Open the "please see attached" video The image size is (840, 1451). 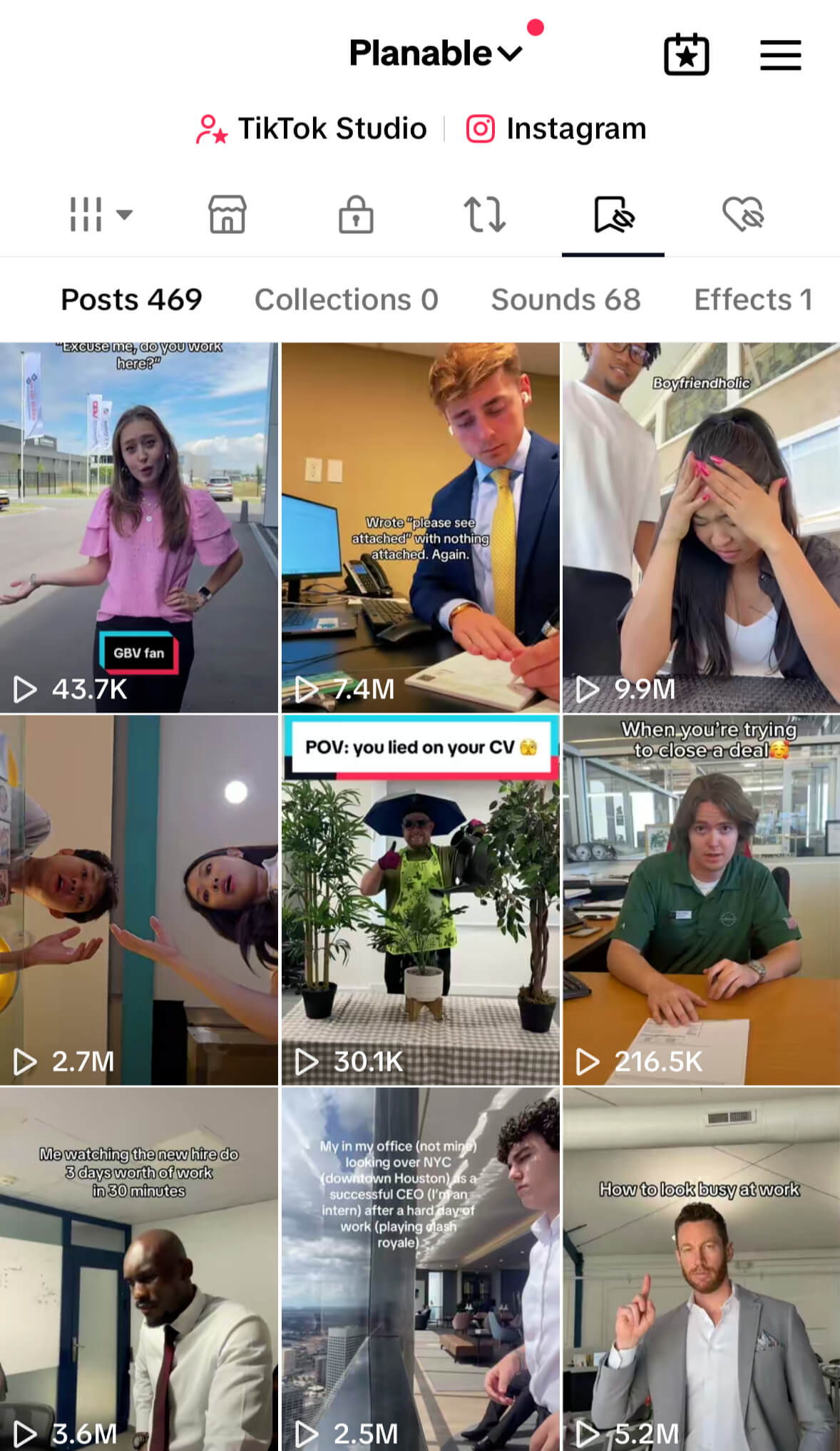coord(420,528)
